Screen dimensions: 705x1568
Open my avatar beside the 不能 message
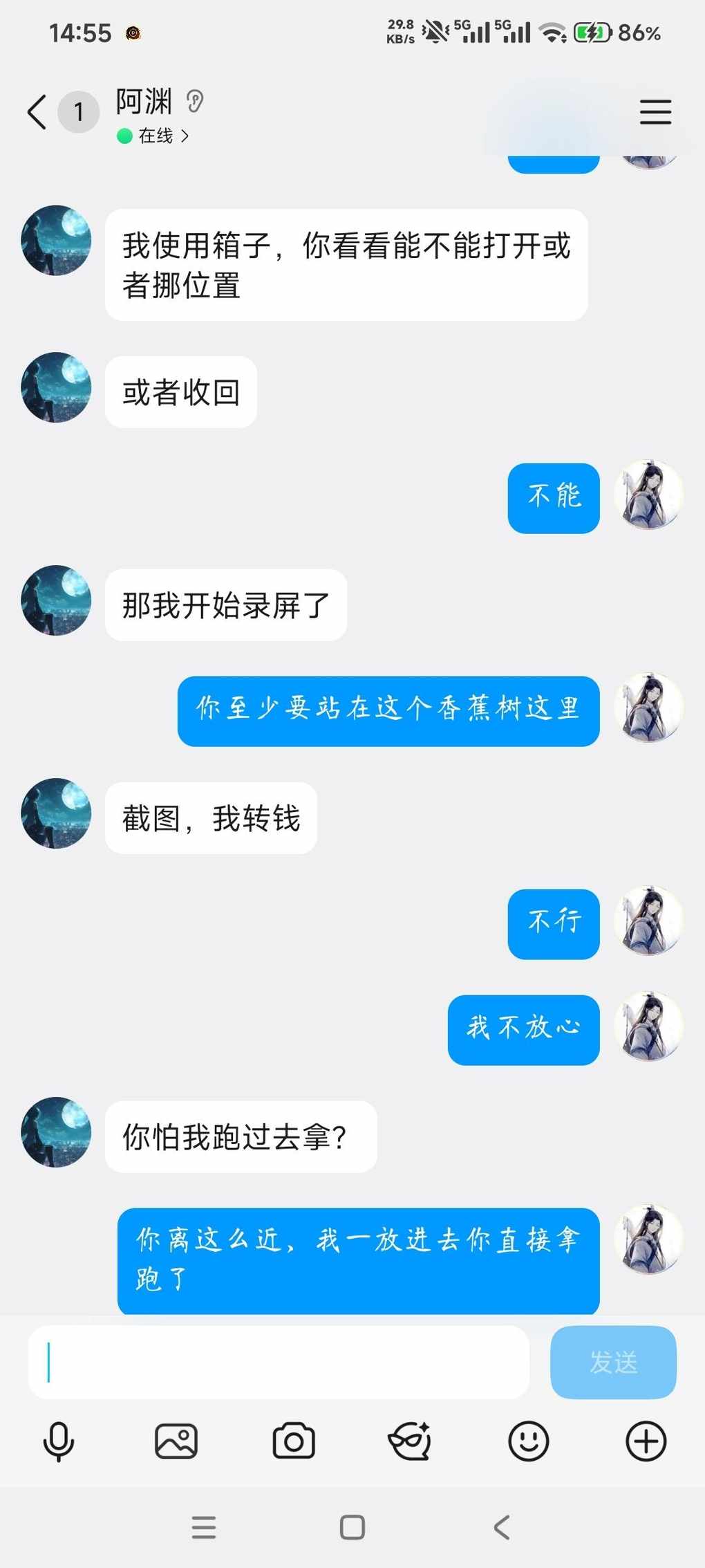tap(648, 495)
